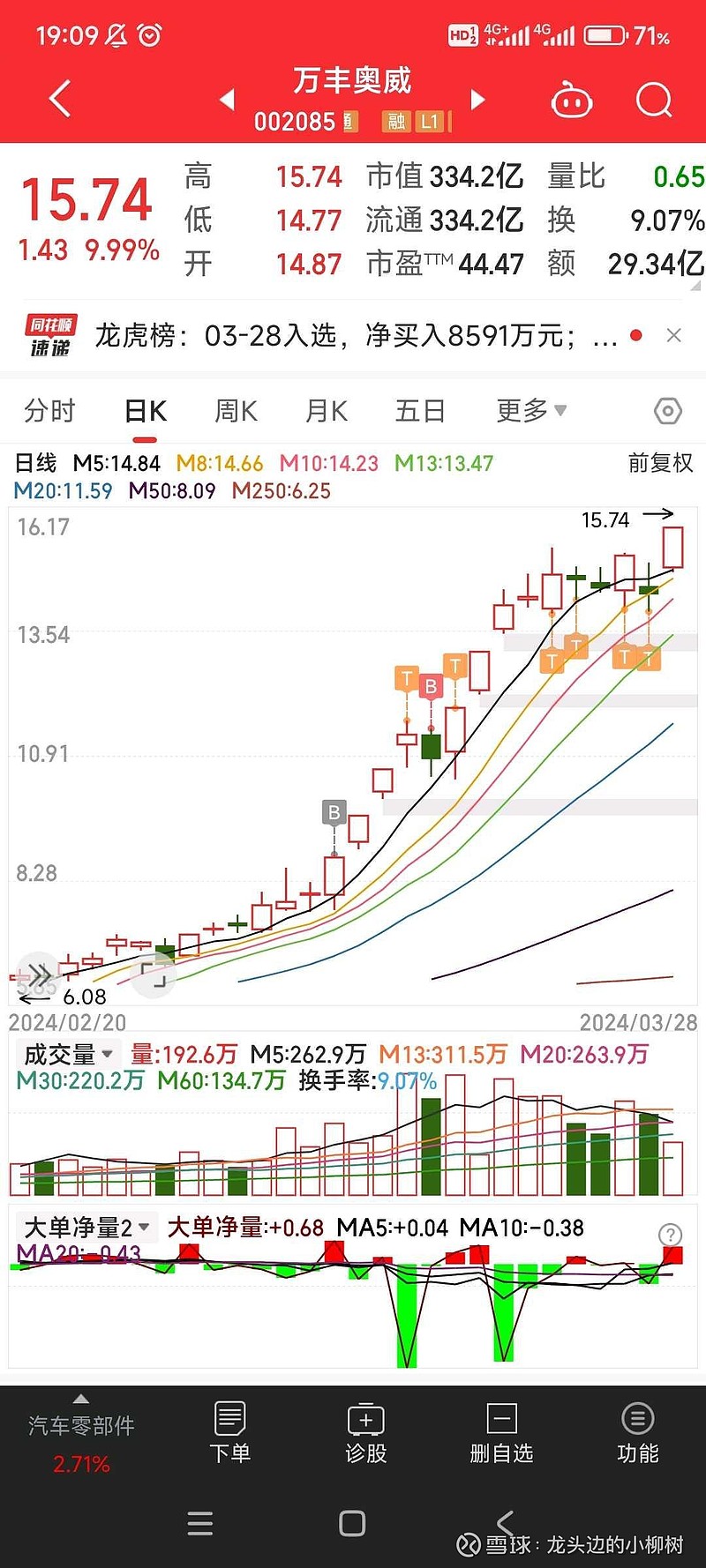Tap the right arrow to view next stock
706x1568 pixels.
pos(477,100)
